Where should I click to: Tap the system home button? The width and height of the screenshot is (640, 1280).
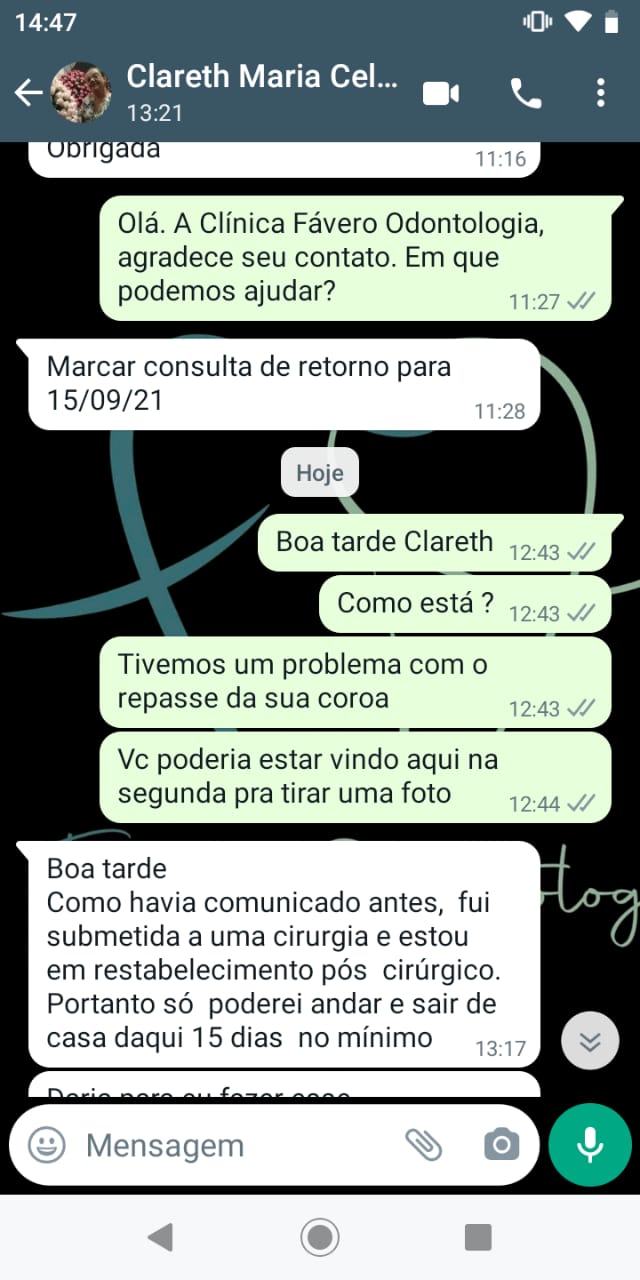320,1238
